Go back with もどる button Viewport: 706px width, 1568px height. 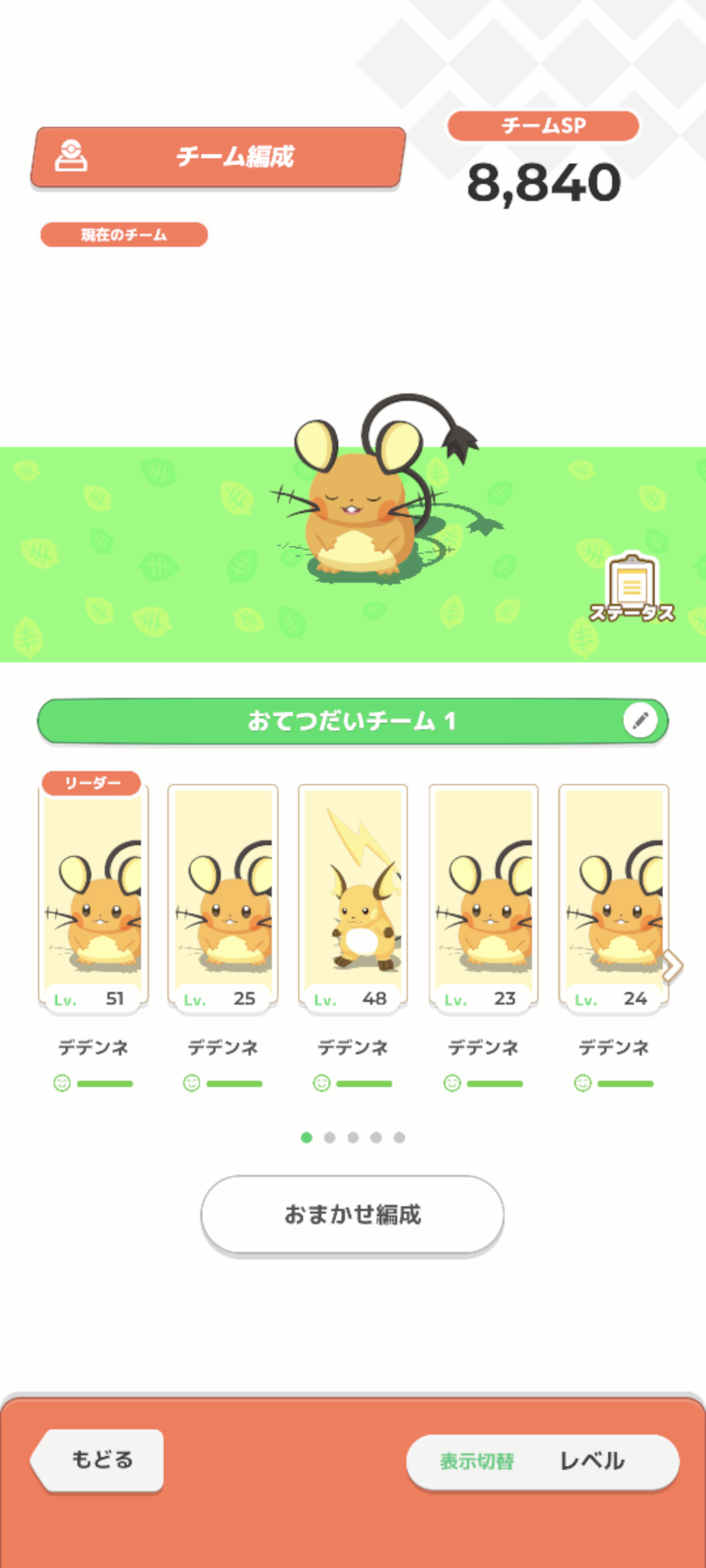coord(97,1460)
